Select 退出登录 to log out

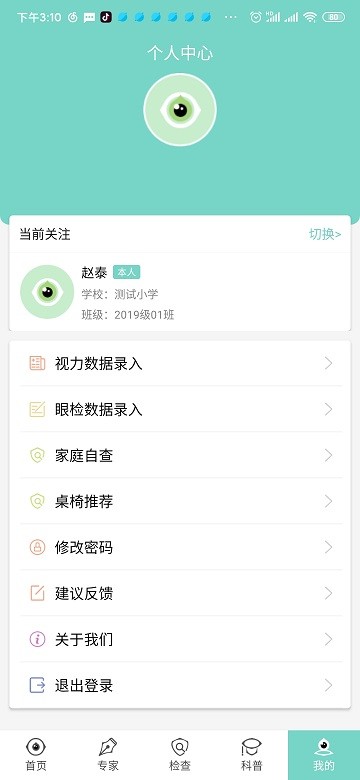(x=180, y=685)
